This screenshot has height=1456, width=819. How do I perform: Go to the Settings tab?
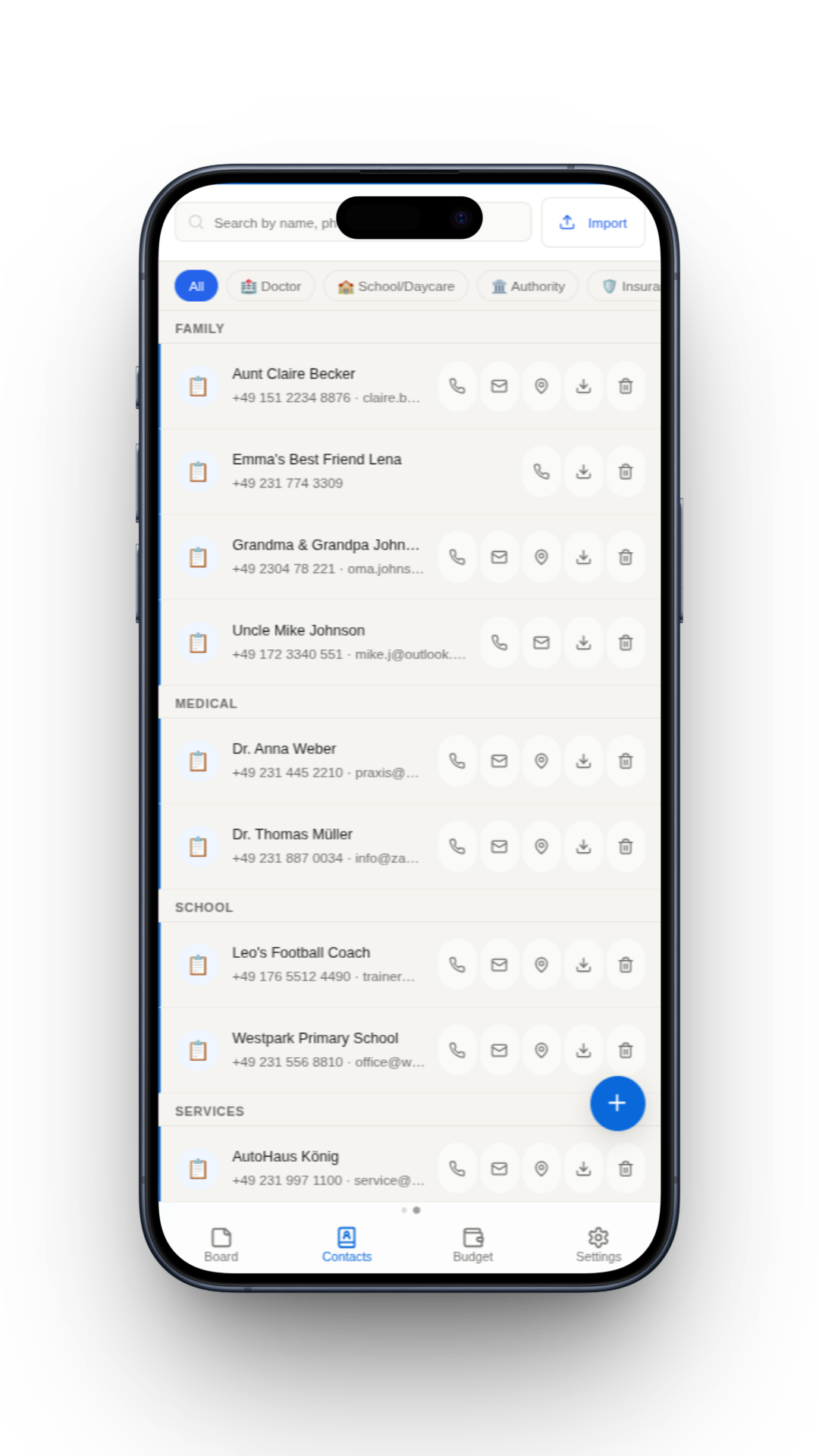click(598, 1245)
